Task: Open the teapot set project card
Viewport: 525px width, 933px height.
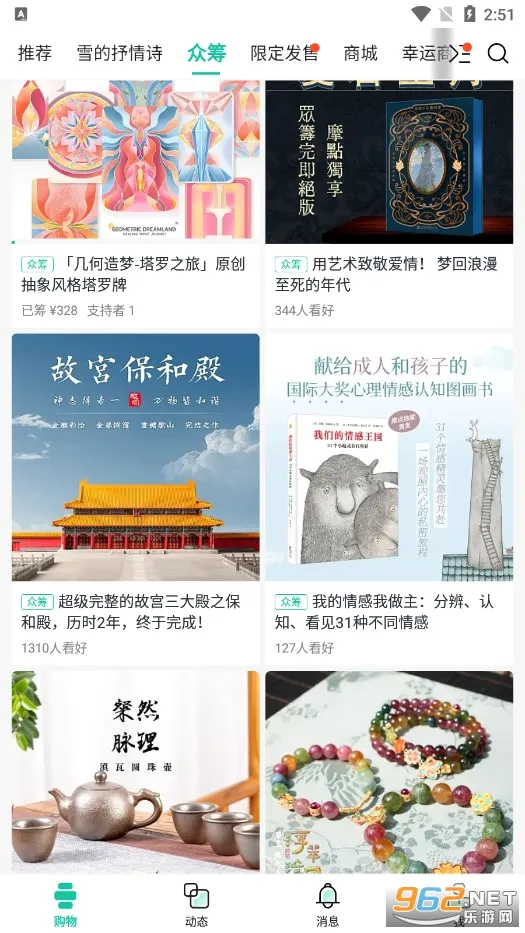Action: click(136, 771)
